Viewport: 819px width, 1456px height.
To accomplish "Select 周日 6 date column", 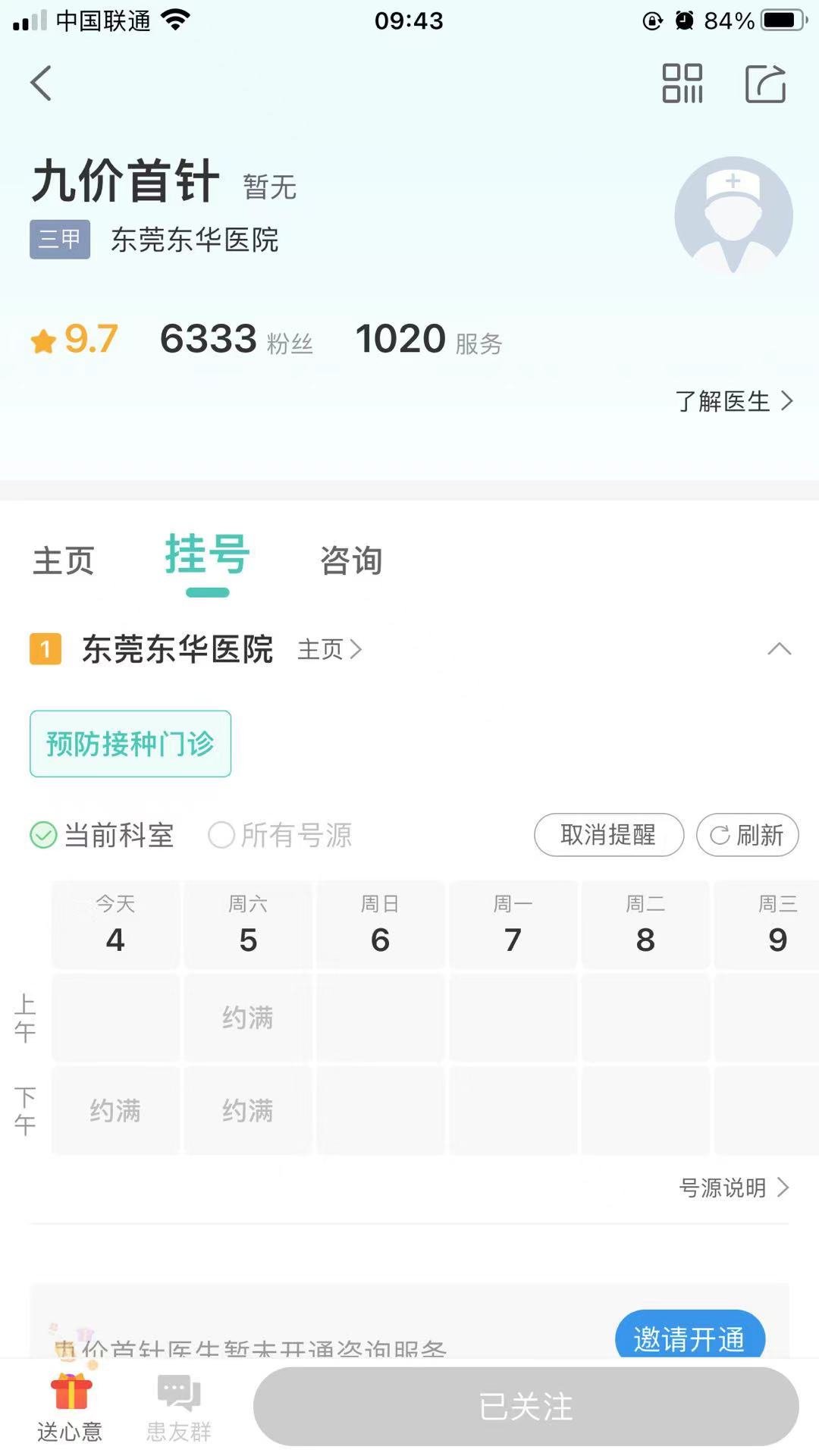I will [380, 925].
